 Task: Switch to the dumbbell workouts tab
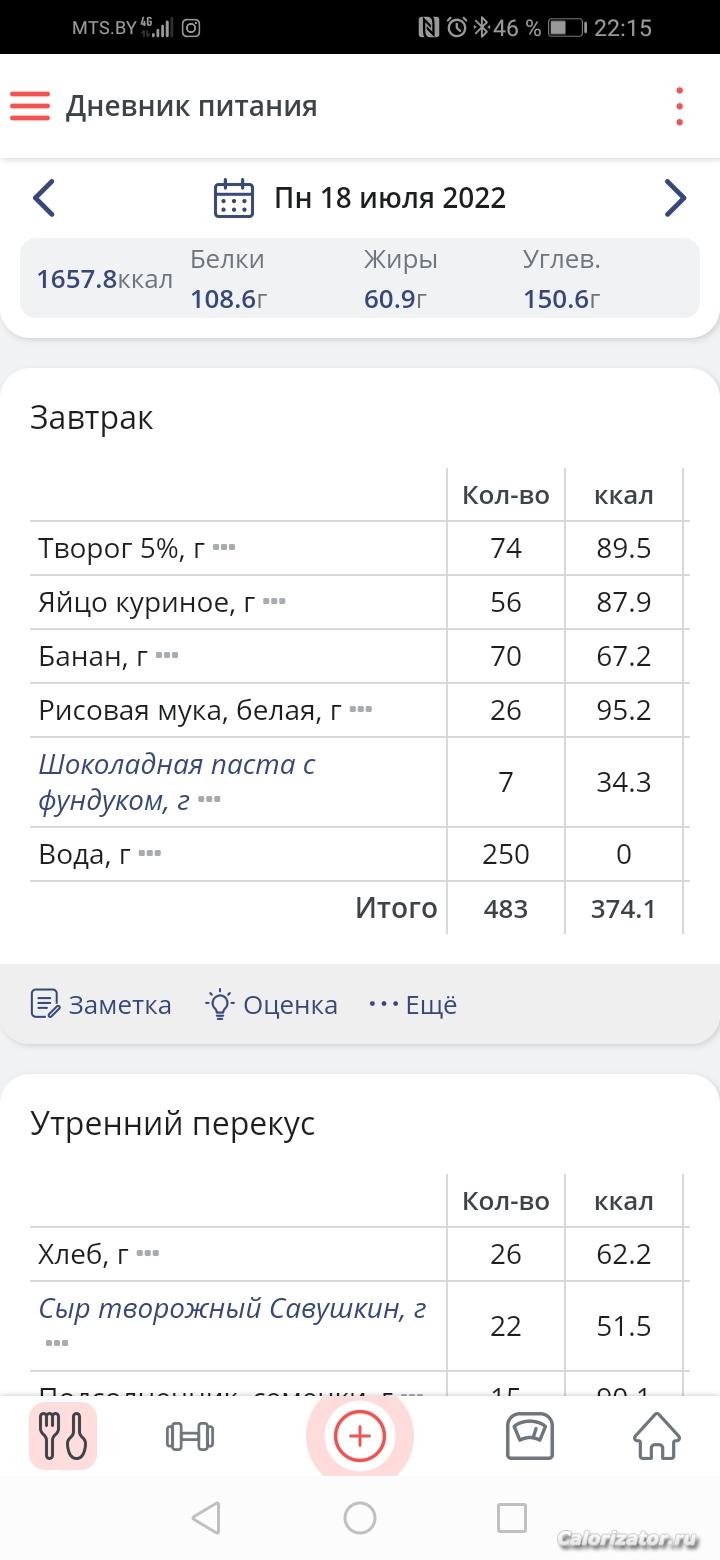click(190, 1436)
